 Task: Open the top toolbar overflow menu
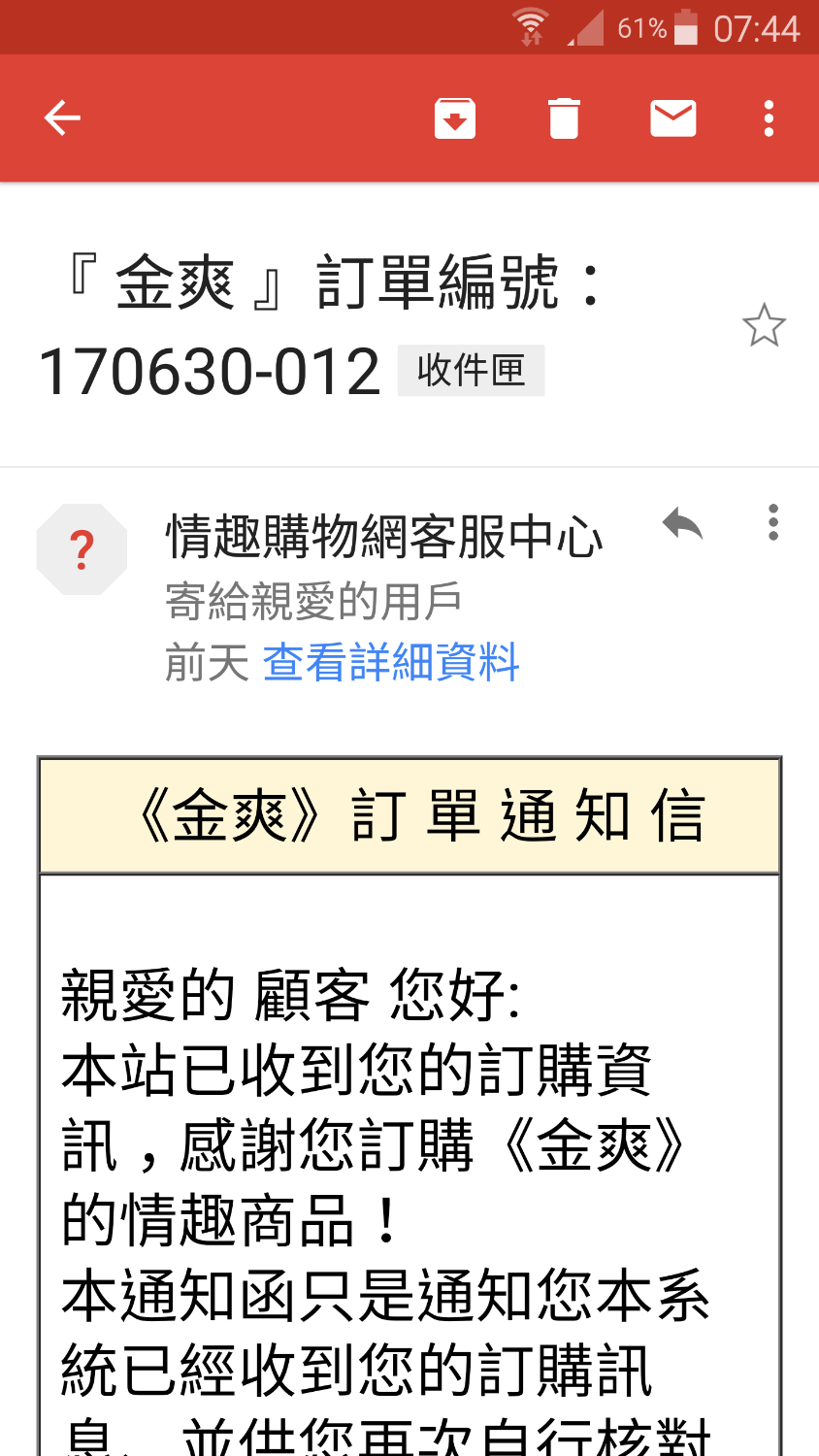769,118
